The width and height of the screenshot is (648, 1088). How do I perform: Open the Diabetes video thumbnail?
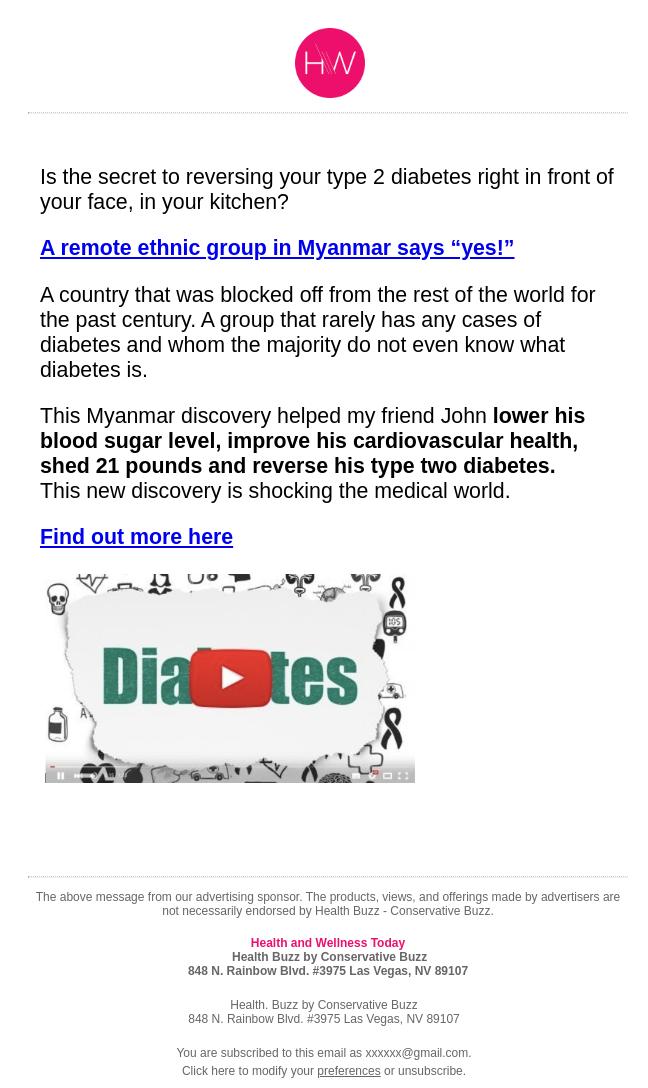[x=230, y=678]
